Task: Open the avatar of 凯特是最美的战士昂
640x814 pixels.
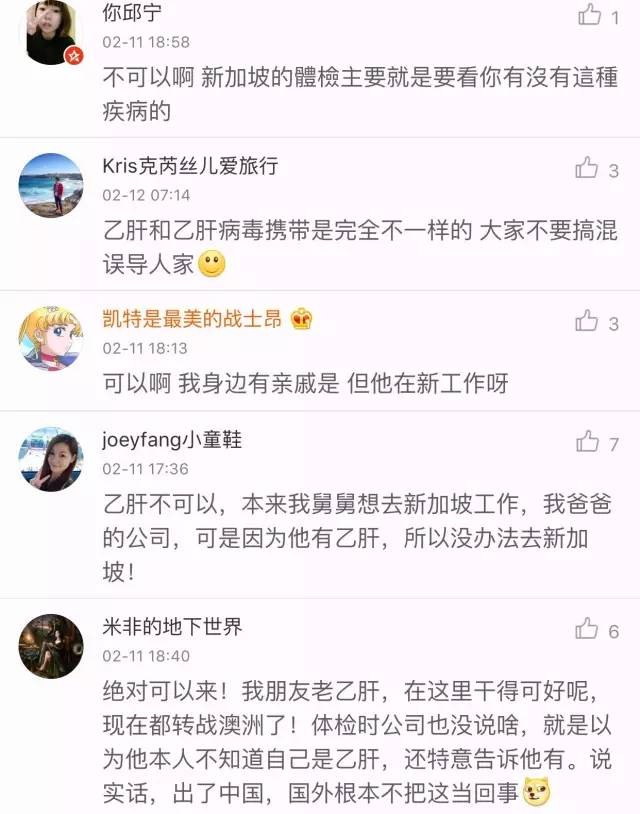Action: (51, 338)
